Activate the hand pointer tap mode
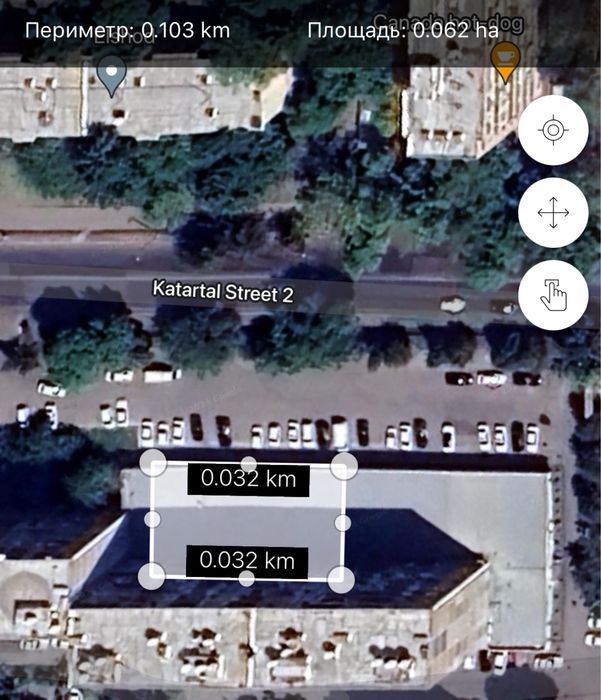601x700 pixels. point(552,295)
